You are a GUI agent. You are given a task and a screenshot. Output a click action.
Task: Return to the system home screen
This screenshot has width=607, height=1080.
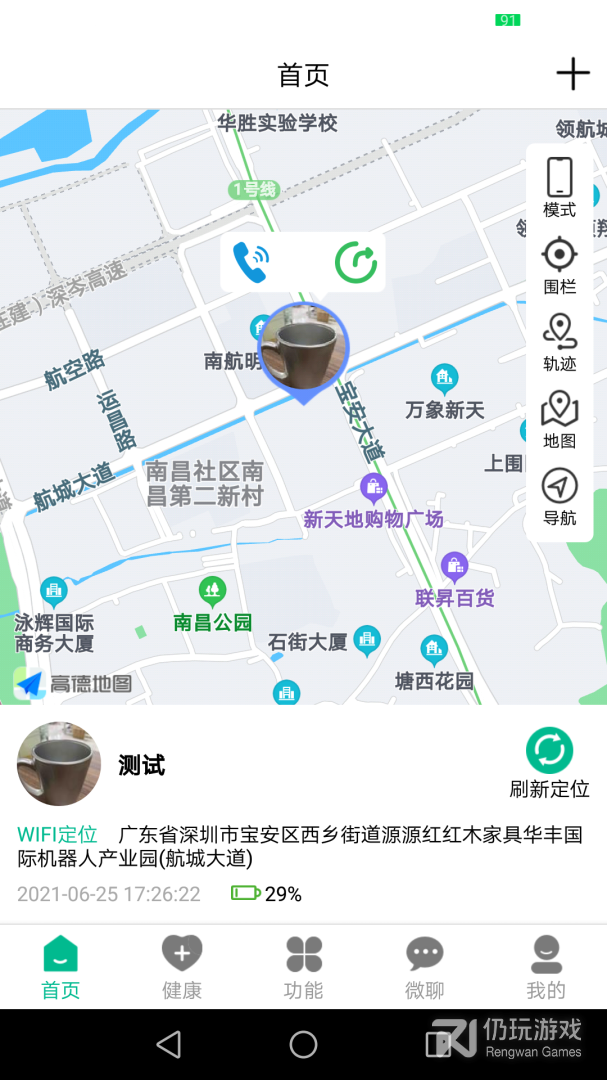pyautogui.click(x=303, y=1045)
